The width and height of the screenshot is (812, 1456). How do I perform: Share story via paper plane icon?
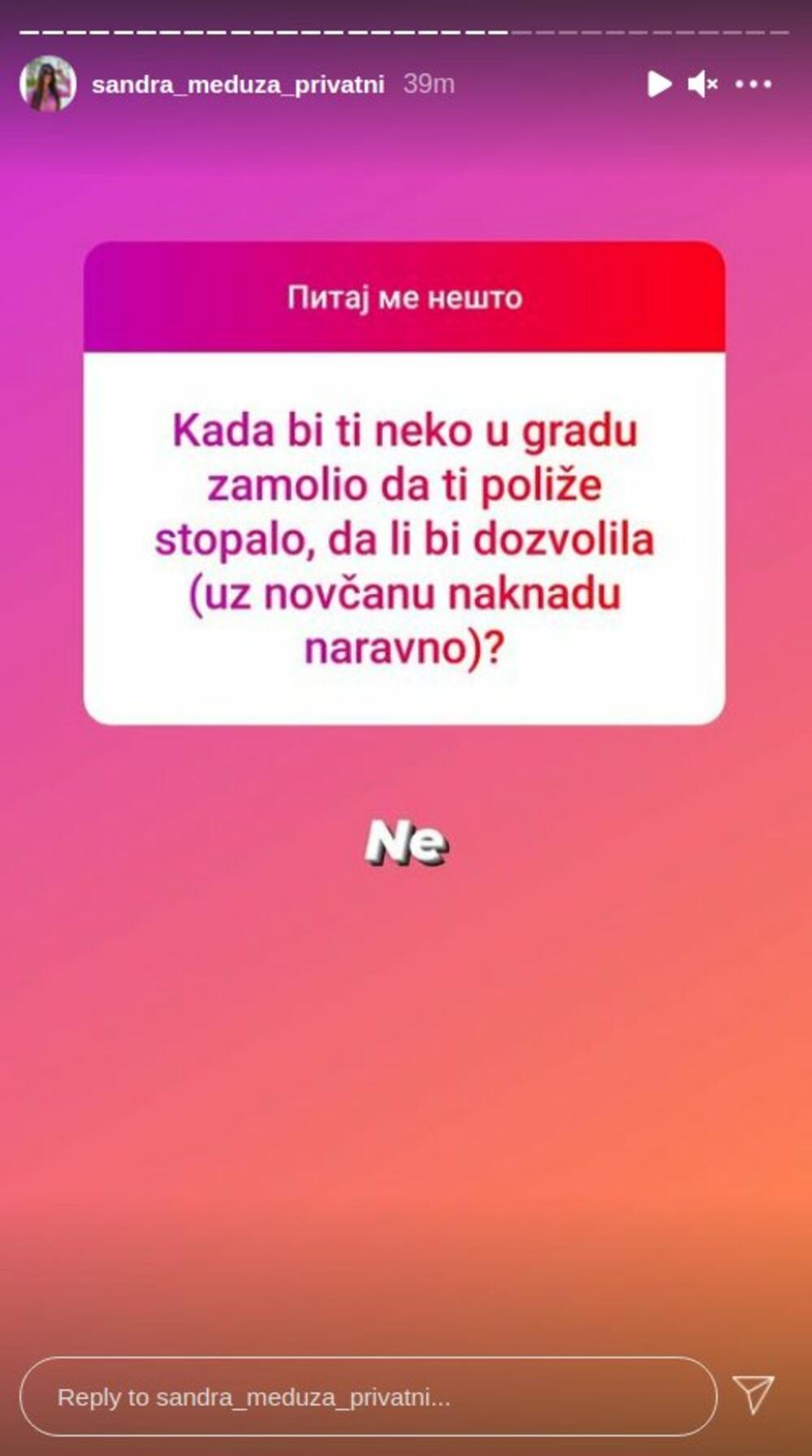pos(753,1394)
